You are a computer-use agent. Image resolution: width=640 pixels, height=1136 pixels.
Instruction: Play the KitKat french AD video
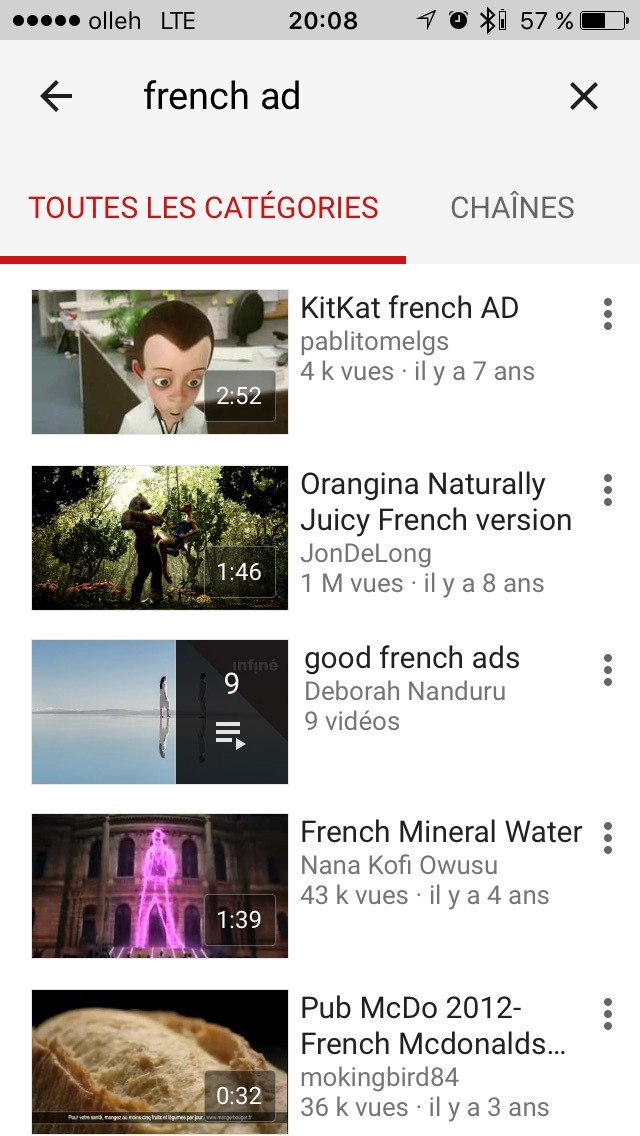(x=160, y=362)
